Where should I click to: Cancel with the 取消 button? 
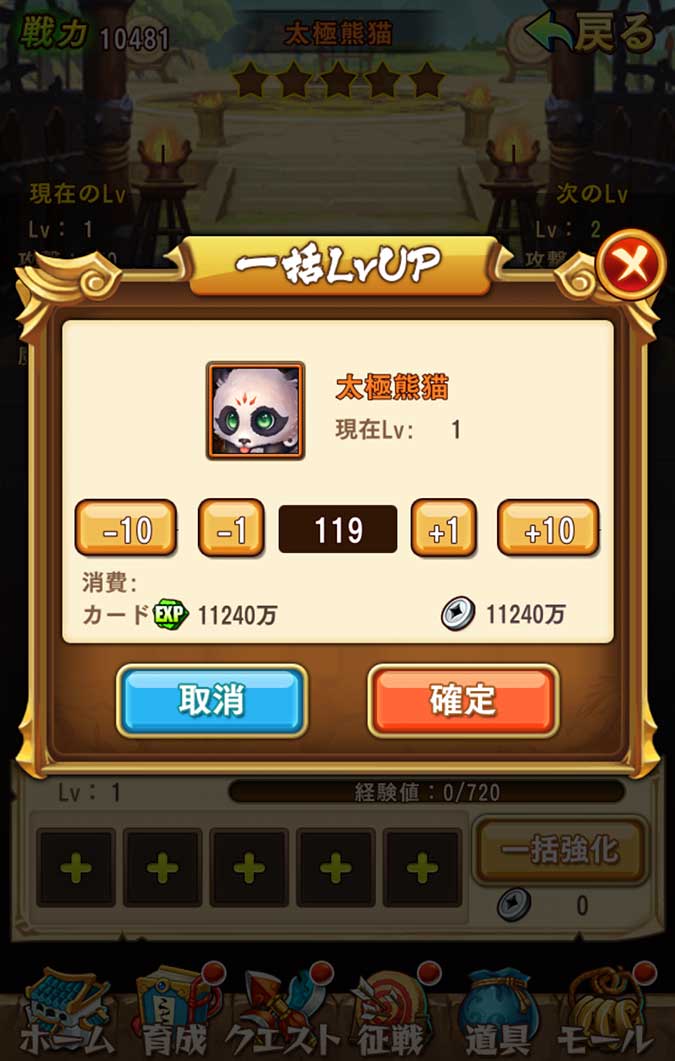tap(211, 701)
